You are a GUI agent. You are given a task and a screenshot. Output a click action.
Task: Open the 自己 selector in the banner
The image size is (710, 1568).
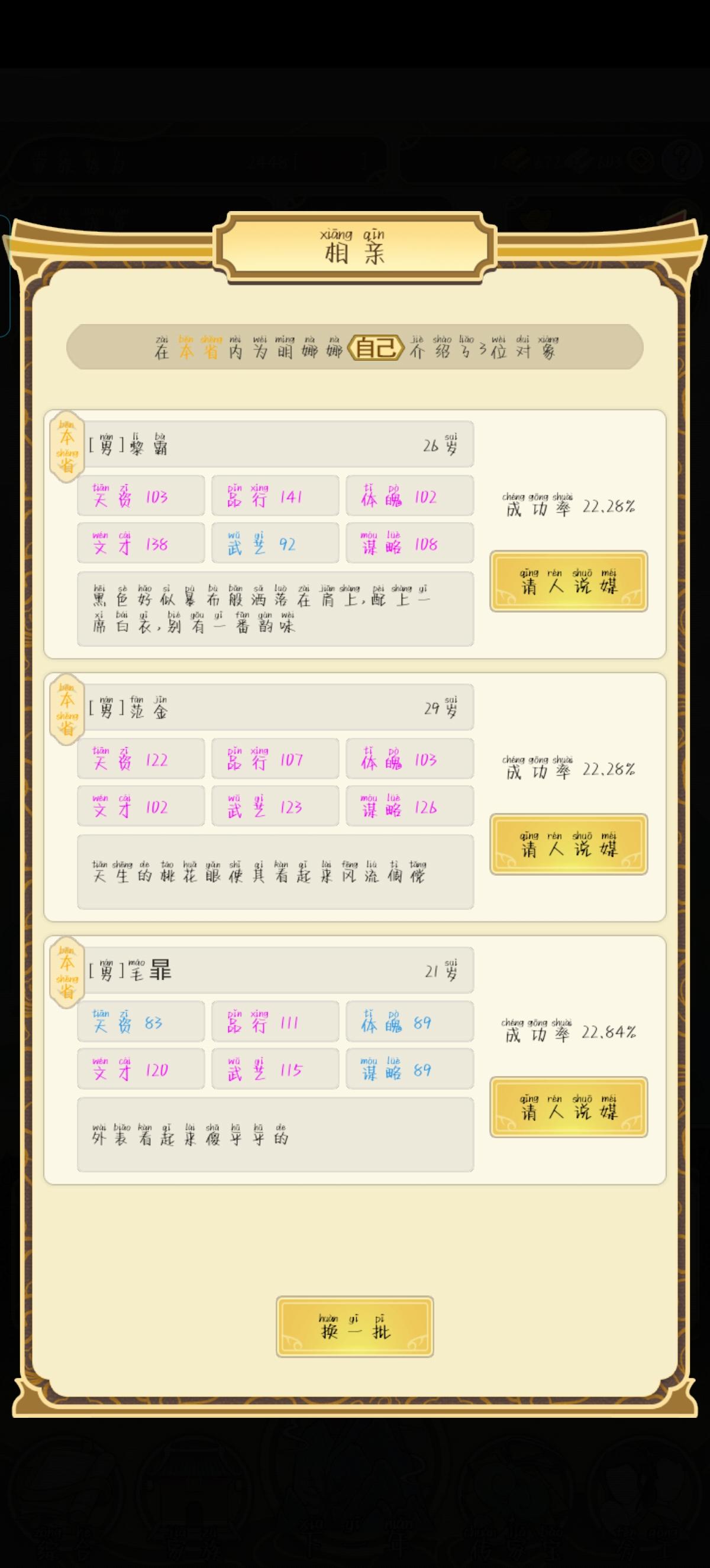[x=376, y=348]
